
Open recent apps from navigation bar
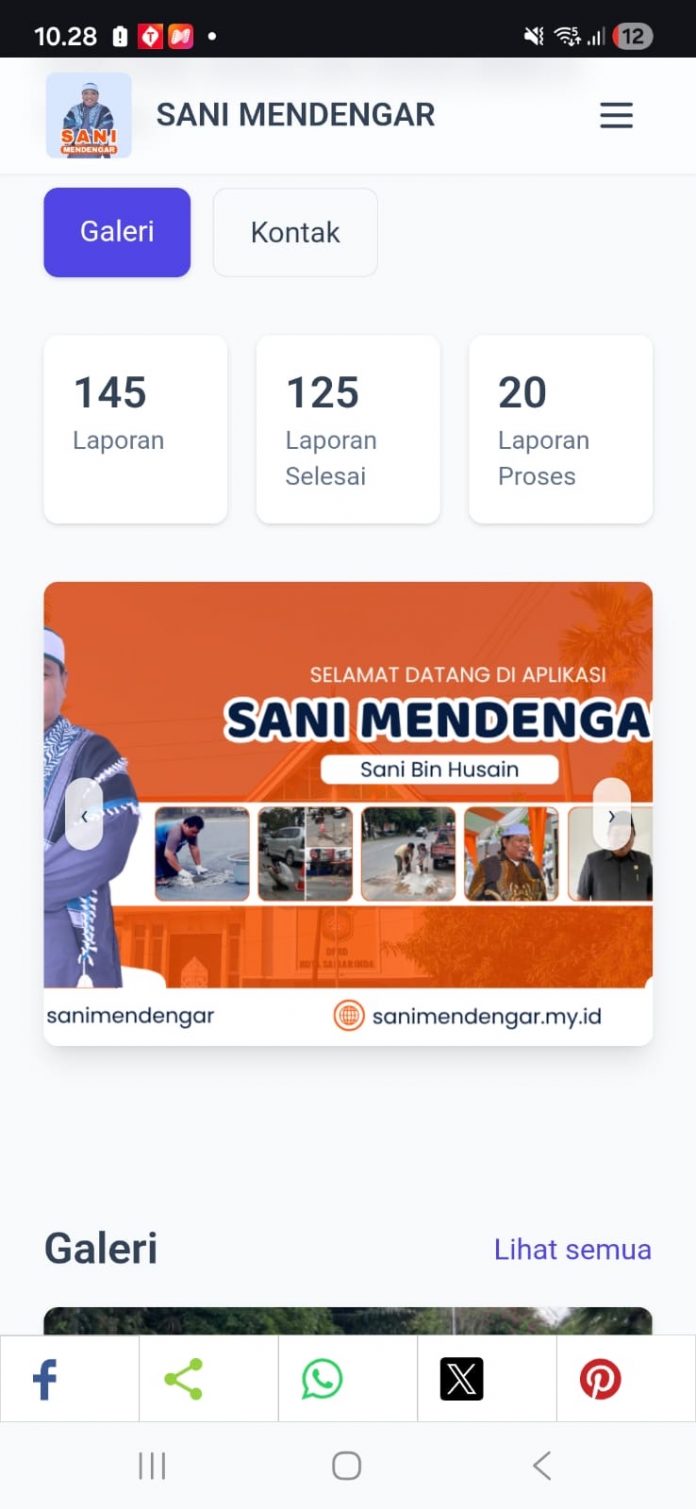point(152,1466)
